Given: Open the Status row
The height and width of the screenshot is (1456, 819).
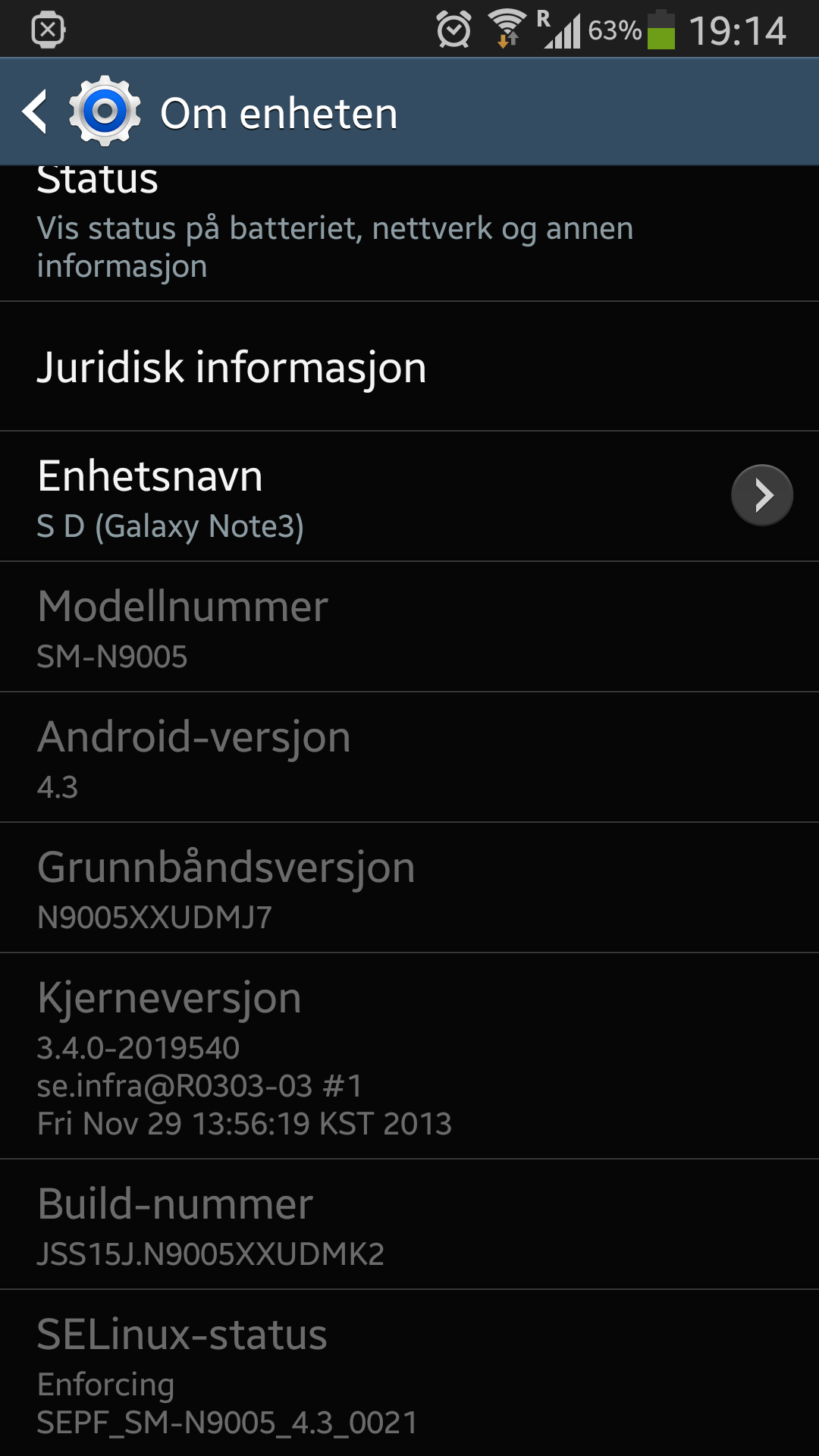Looking at the screenshot, I should pos(409,233).
